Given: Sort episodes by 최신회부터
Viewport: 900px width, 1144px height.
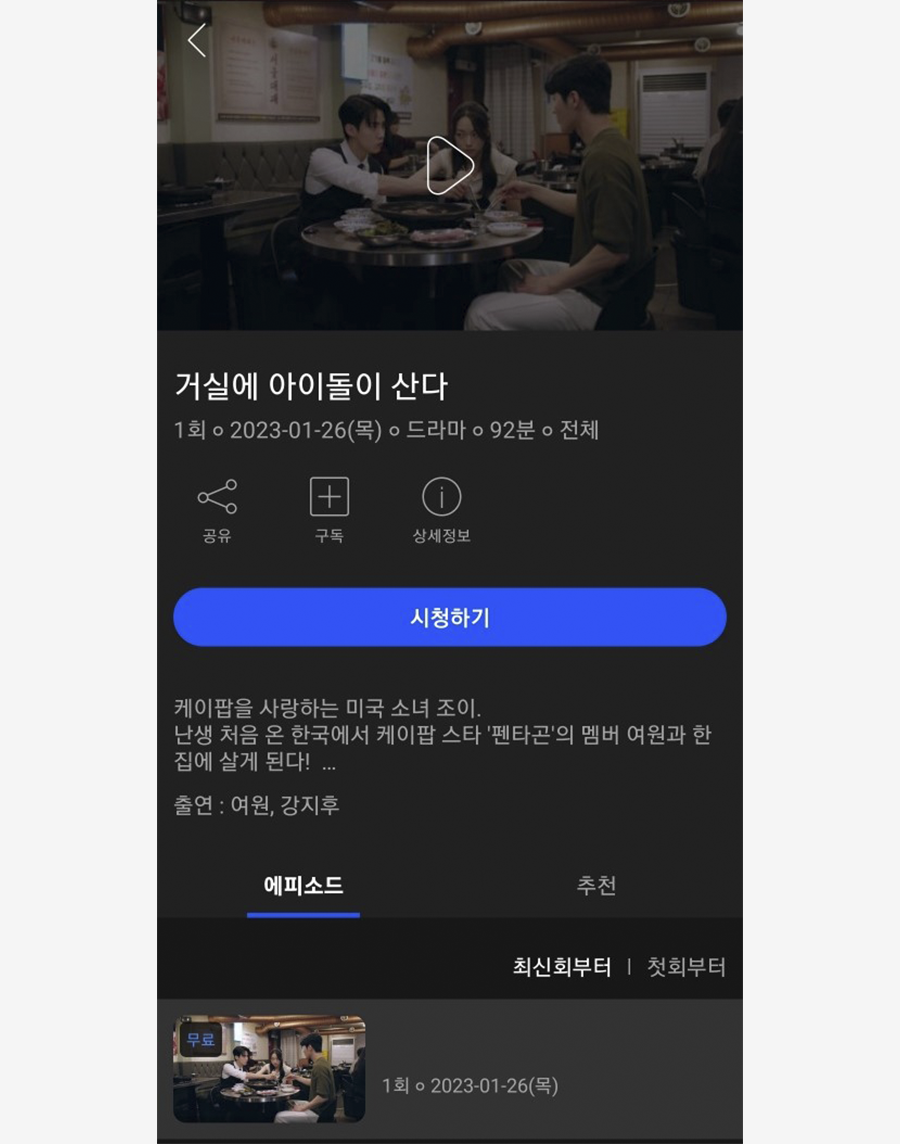Looking at the screenshot, I should tap(561, 967).
